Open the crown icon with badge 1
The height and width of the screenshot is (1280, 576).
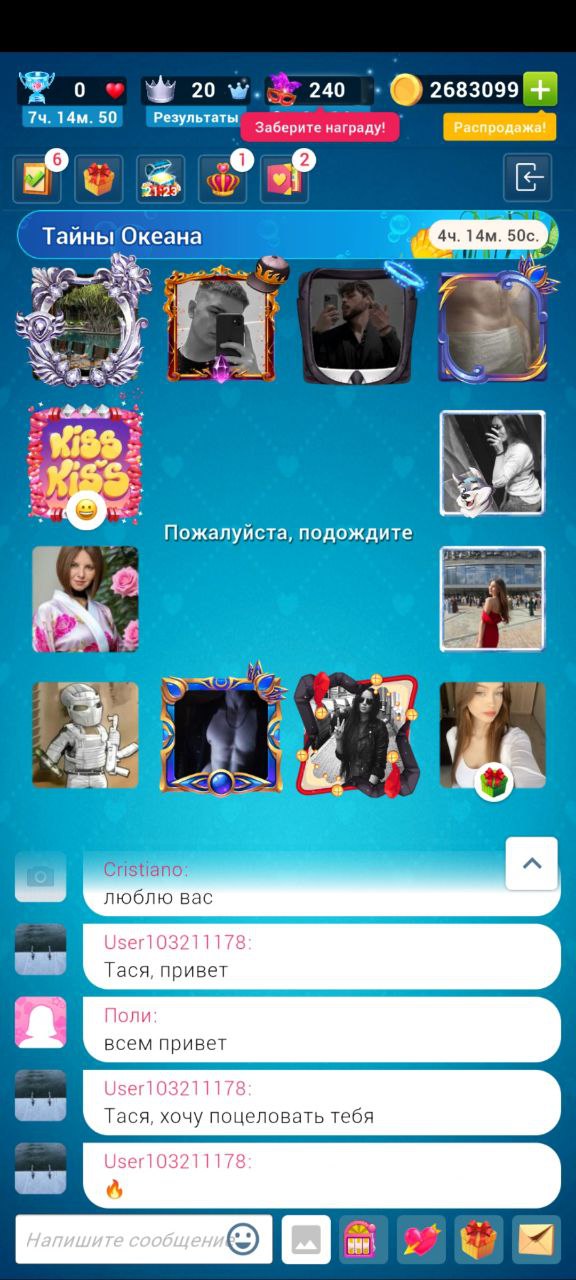(222, 179)
